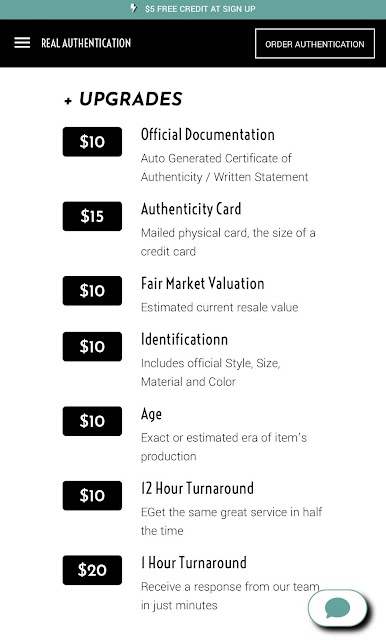The width and height of the screenshot is (386, 640).
Task: Tap the $5 free credit banner
Action: 193,9
